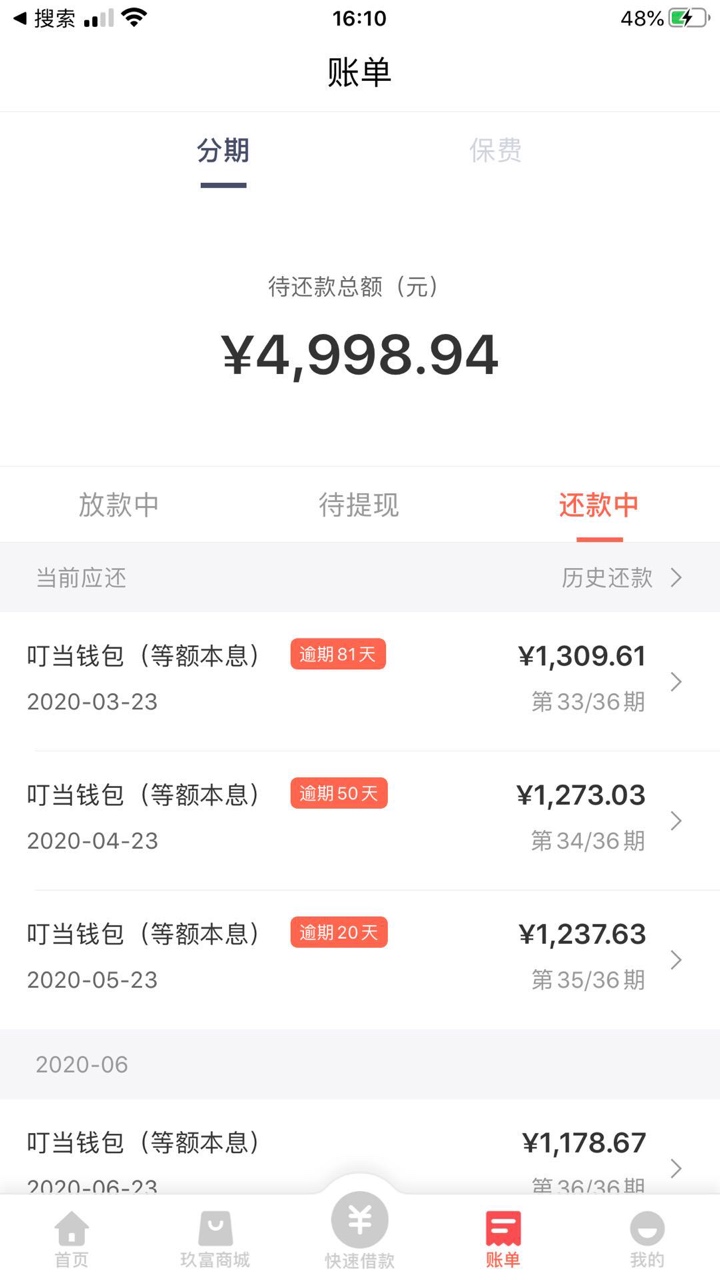Screen dimensions: 720x1280
Task: Open the bill overdue 50 days
Action: click(x=360, y=820)
